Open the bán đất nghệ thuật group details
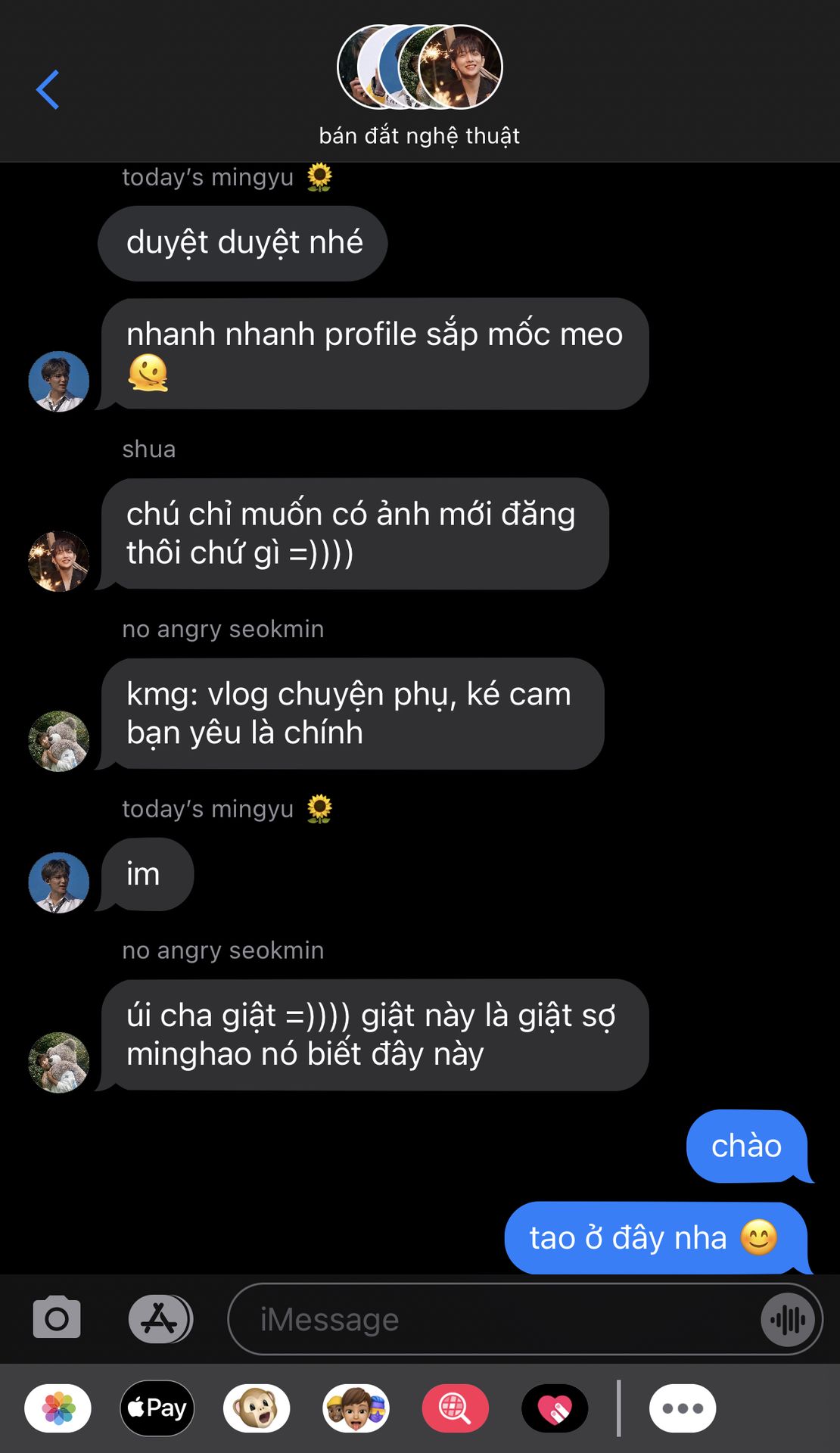Image resolution: width=840 pixels, height=1453 pixels. (419, 85)
